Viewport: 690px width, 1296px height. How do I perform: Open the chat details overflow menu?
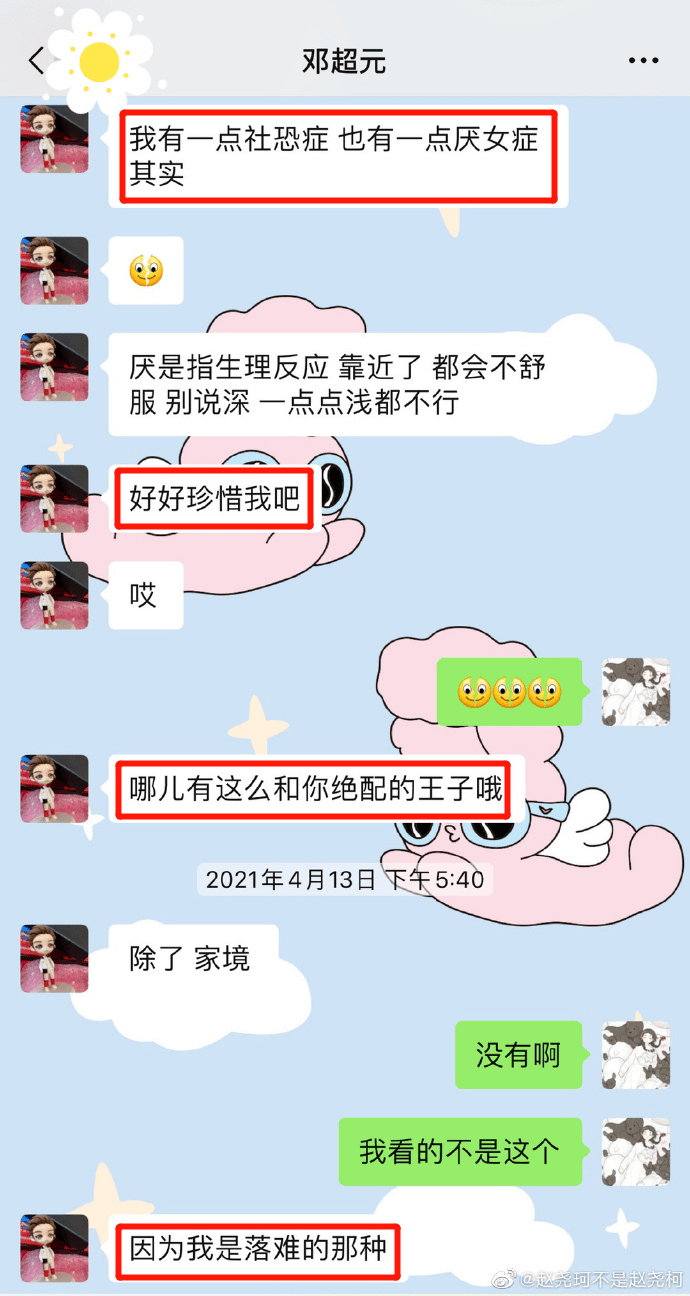pos(643,61)
